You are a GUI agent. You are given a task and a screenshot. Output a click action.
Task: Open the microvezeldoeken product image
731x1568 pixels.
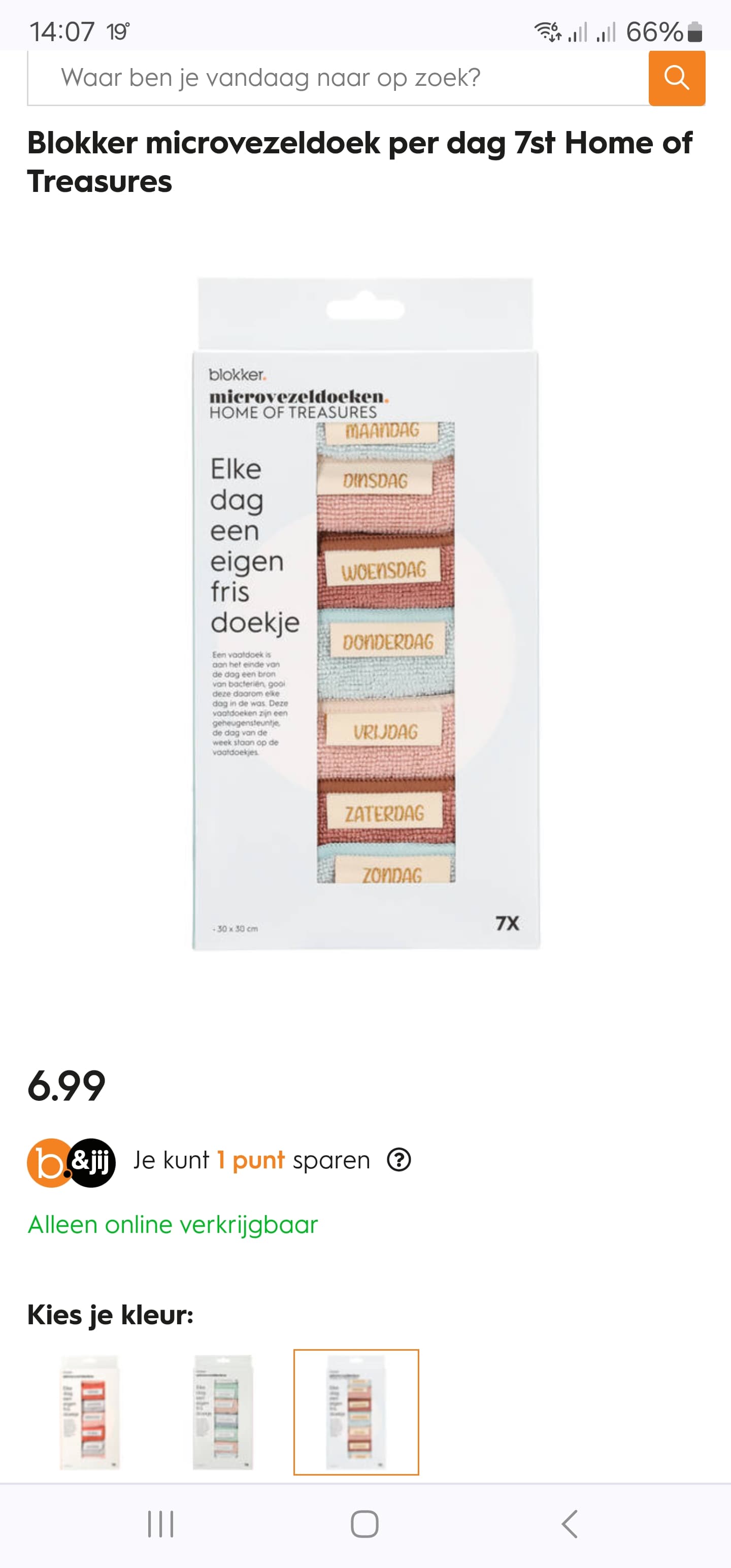click(365, 613)
